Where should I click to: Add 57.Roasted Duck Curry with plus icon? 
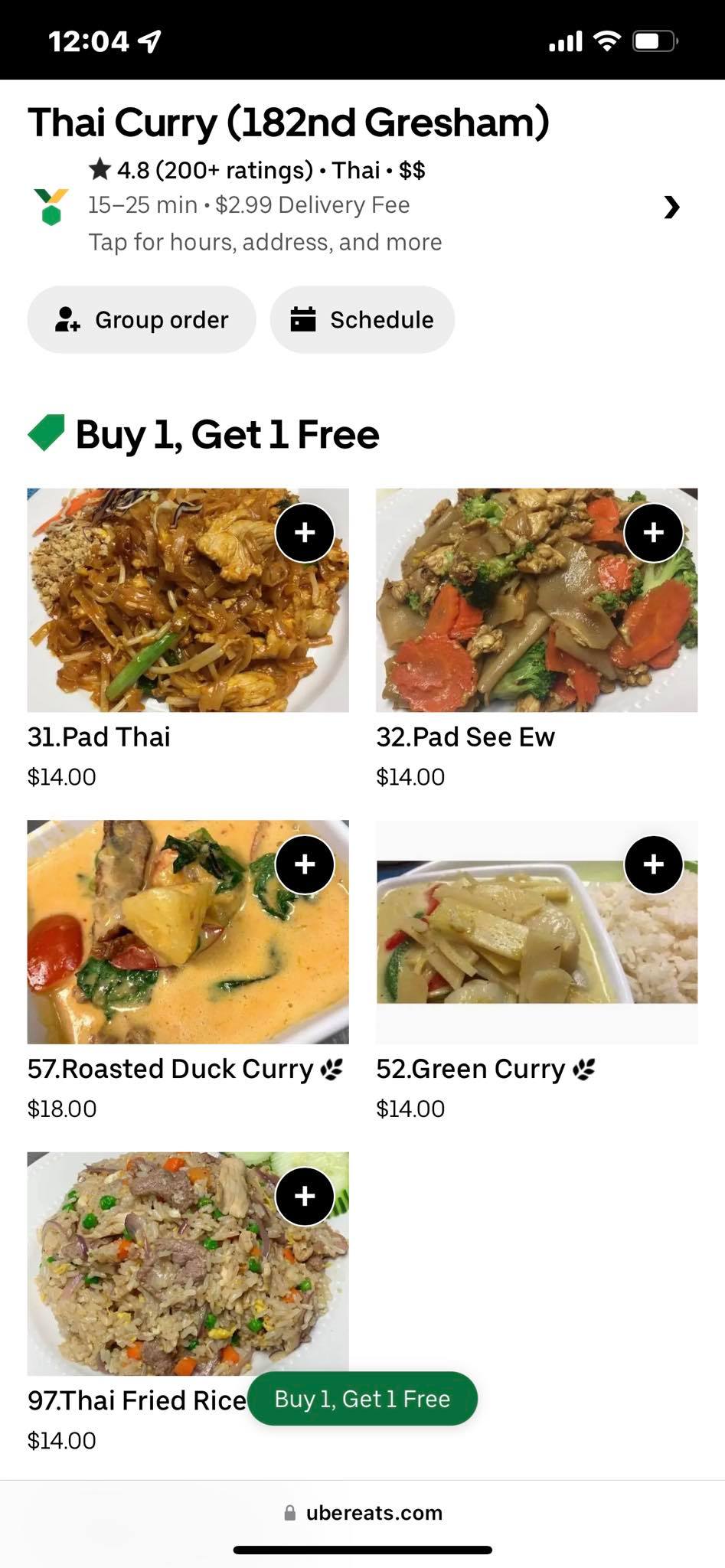point(305,864)
